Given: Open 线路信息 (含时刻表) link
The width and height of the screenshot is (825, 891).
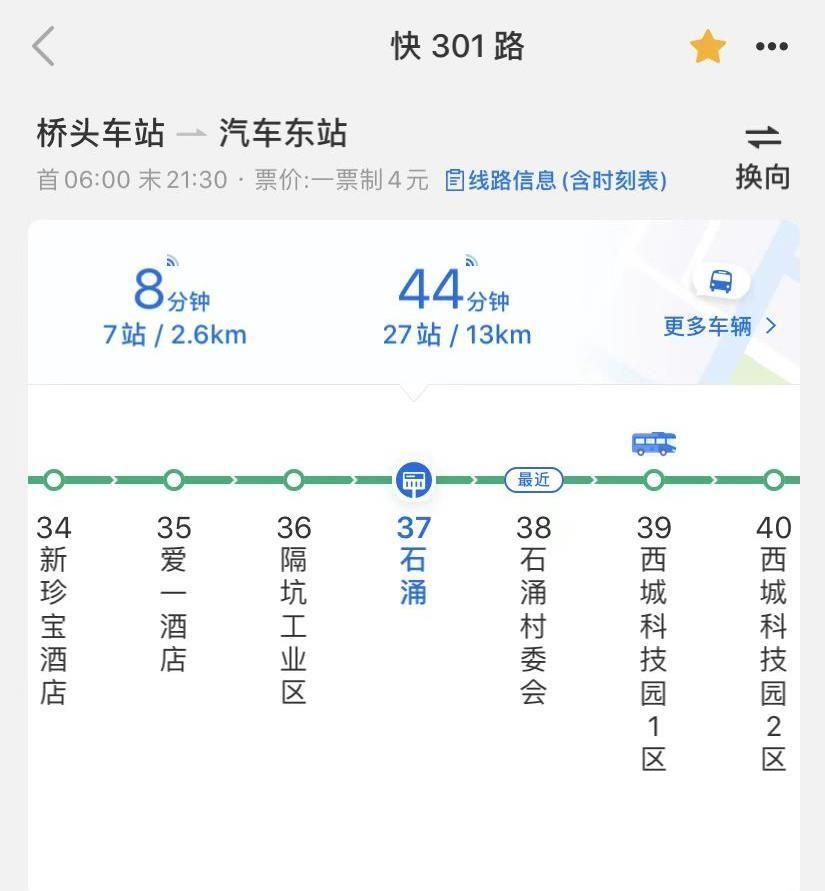Looking at the screenshot, I should (x=556, y=180).
